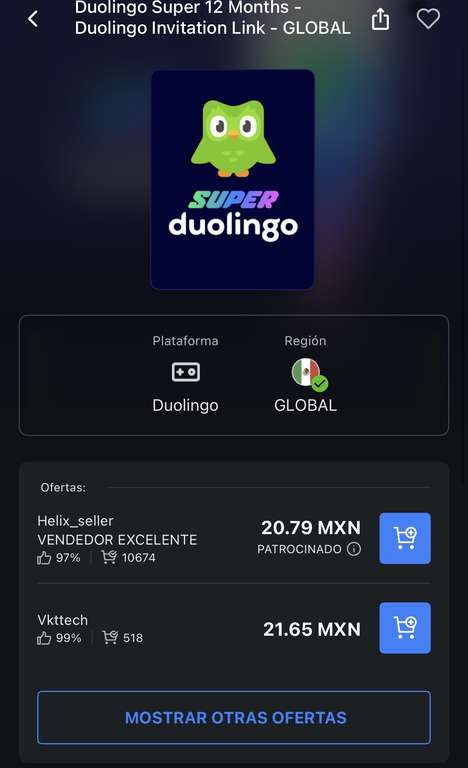This screenshot has width=468, height=768.
Task: Add product to wishlist with the heart
Action: point(428,19)
